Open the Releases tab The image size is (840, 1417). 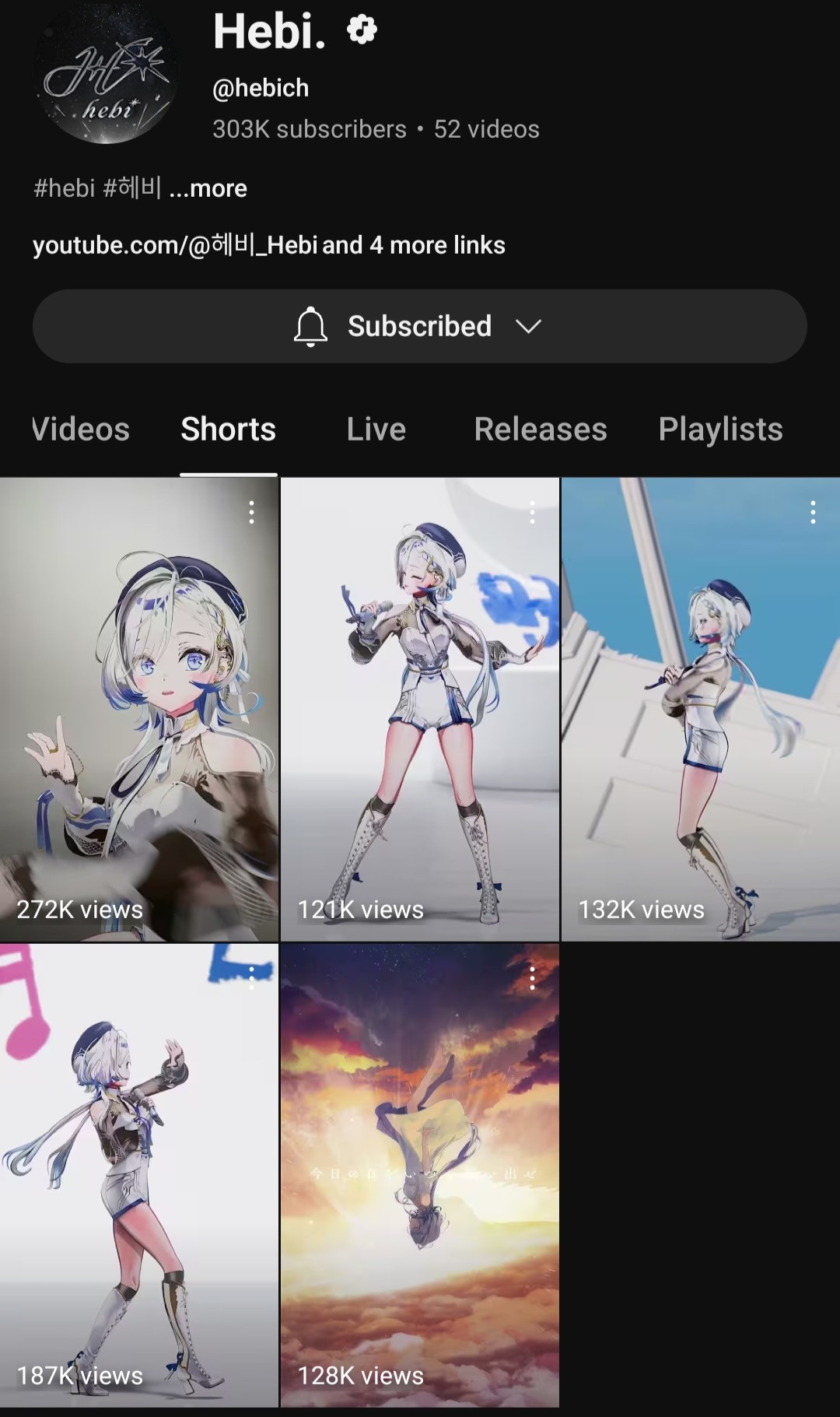pos(541,430)
